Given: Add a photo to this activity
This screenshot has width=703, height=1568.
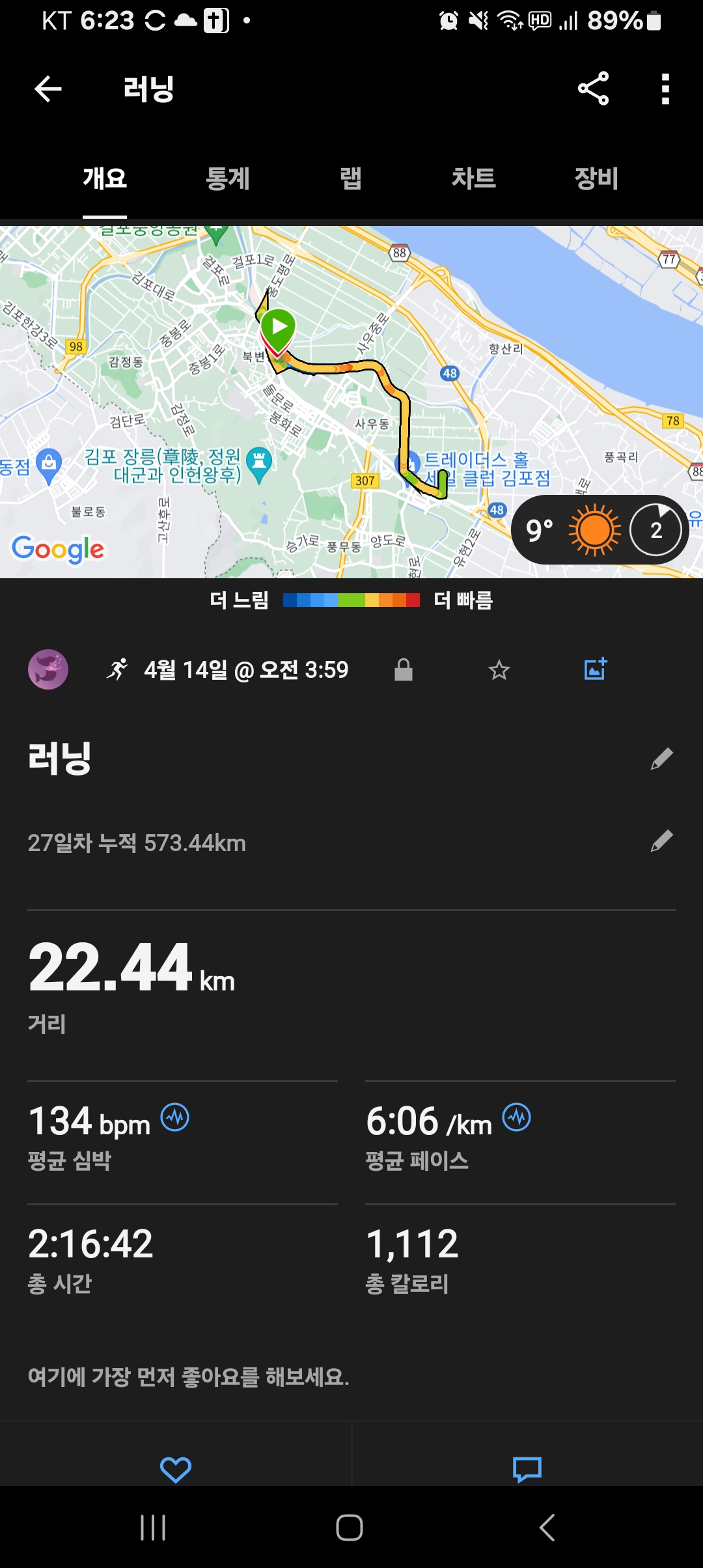Looking at the screenshot, I should (x=596, y=669).
